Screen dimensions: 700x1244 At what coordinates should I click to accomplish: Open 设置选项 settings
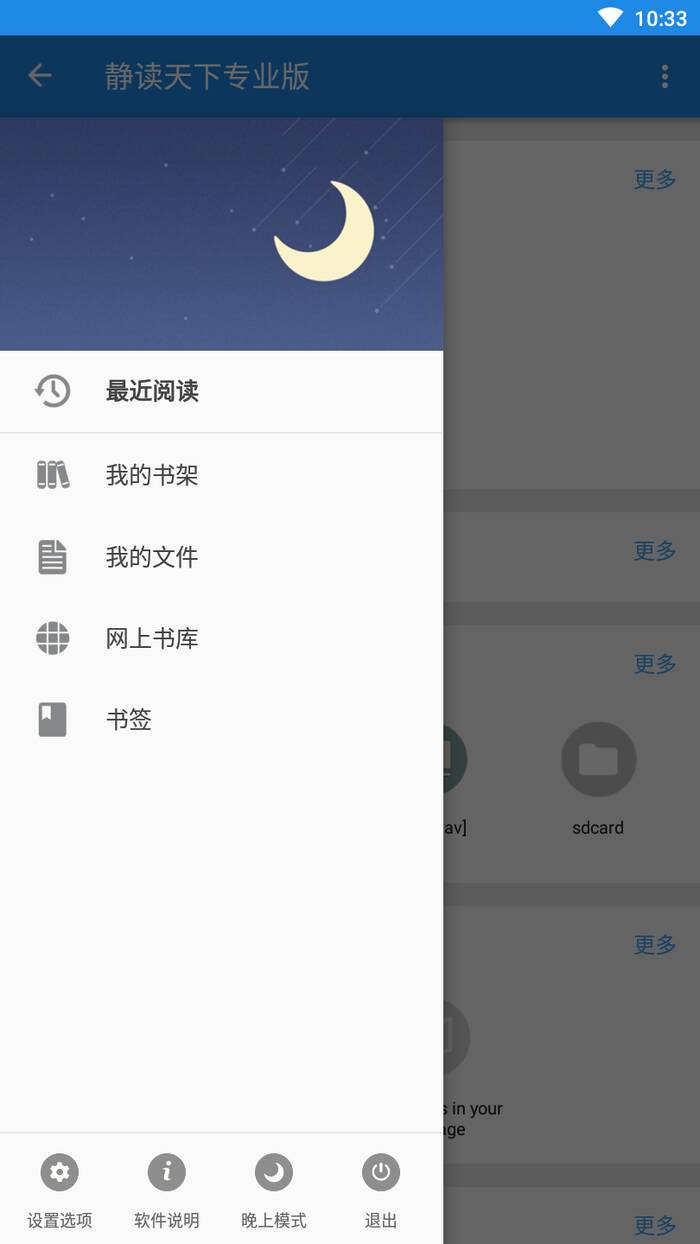(59, 1190)
